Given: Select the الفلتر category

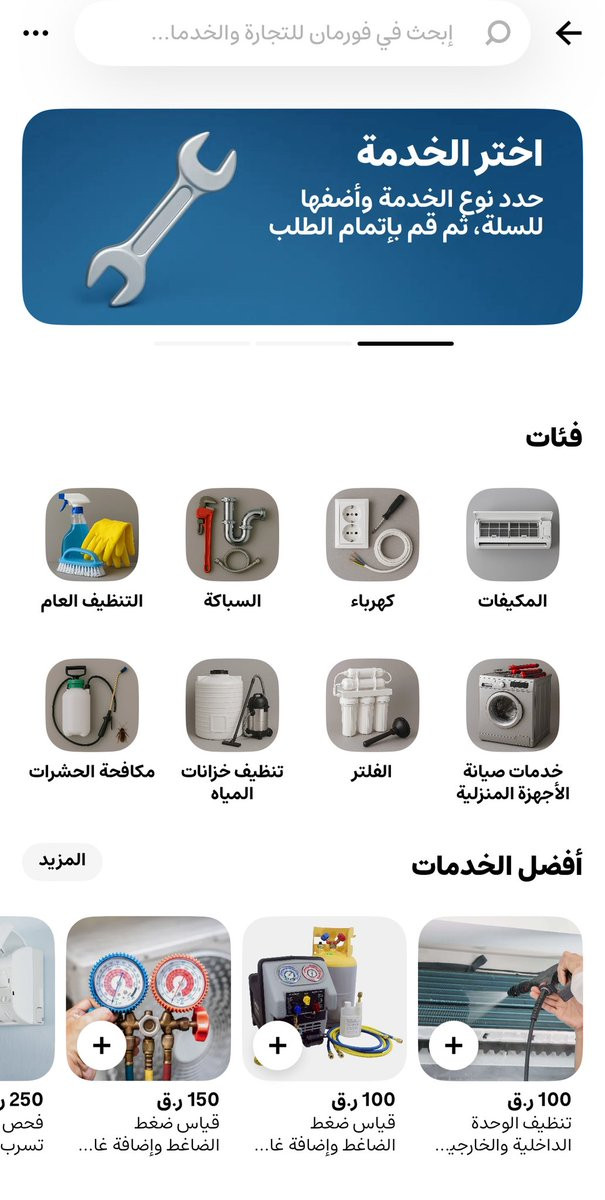Looking at the screenshot, I should click(x=372, y=705).
